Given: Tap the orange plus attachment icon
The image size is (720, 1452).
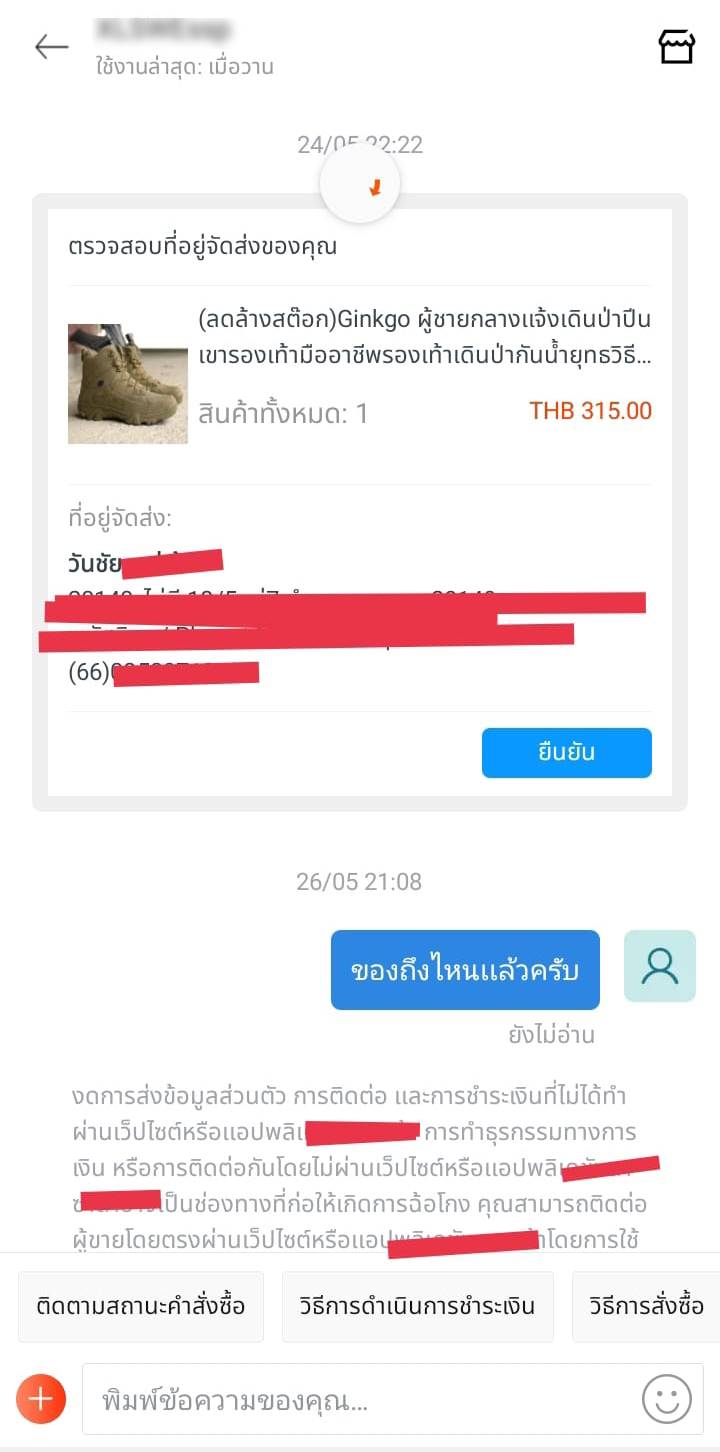Looking at the screenshot, I should (x=40, y=1400).
